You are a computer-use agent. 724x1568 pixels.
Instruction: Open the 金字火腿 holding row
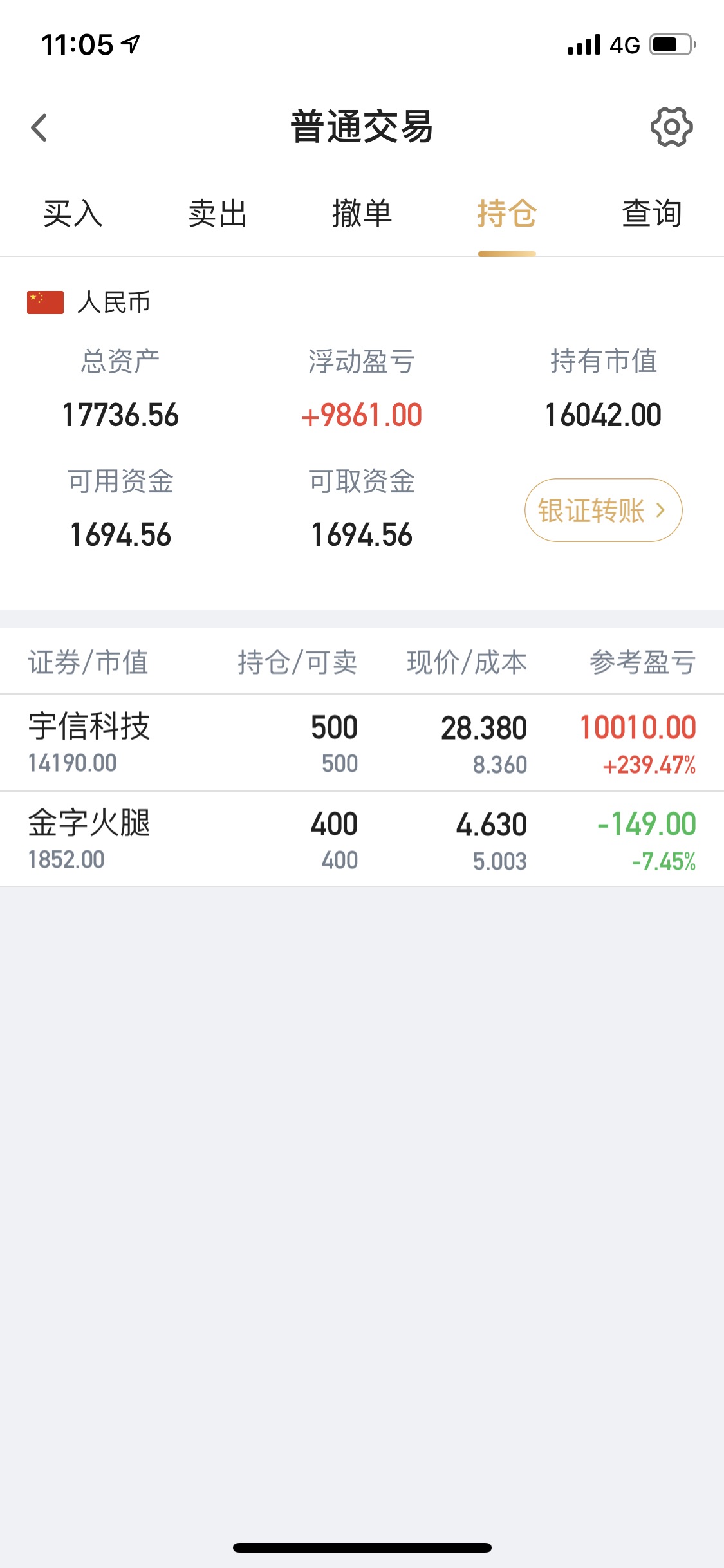(x=362, y=839)
